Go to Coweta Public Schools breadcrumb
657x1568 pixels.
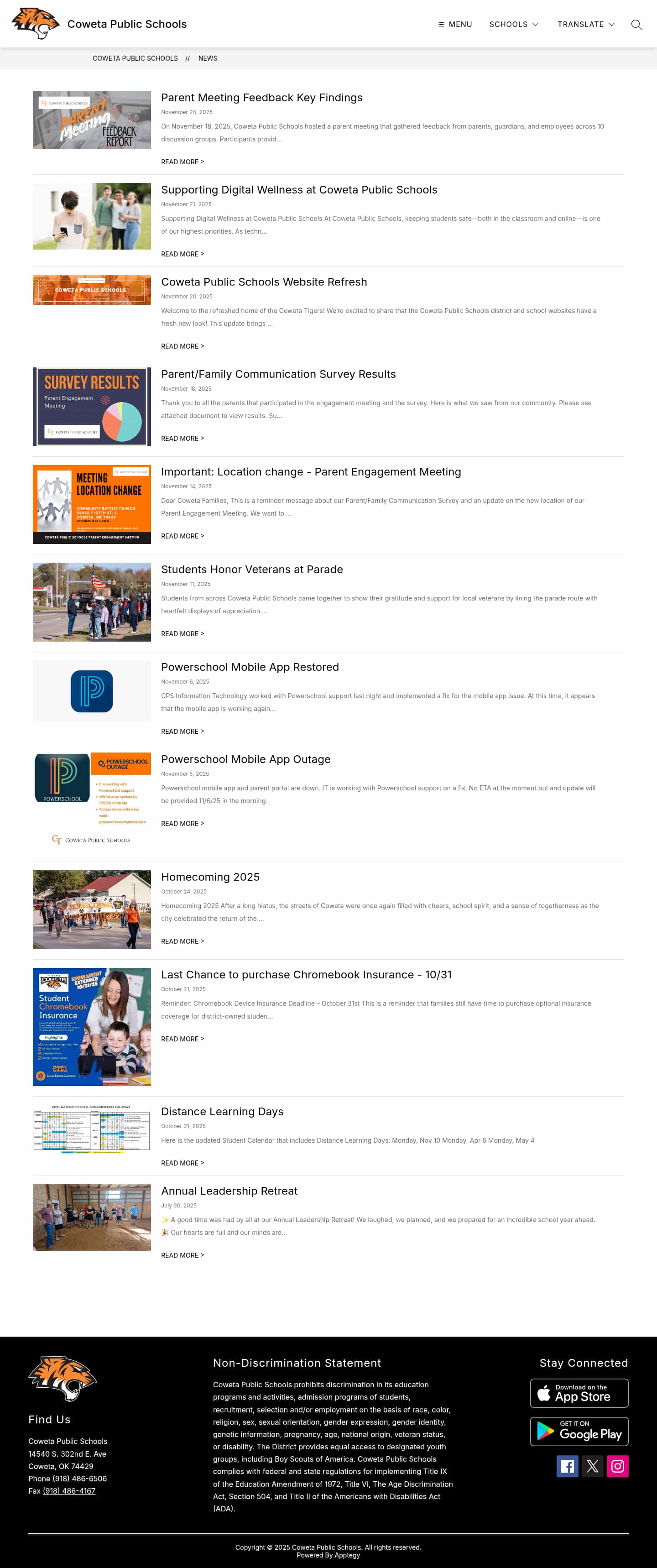coord(135,58)
